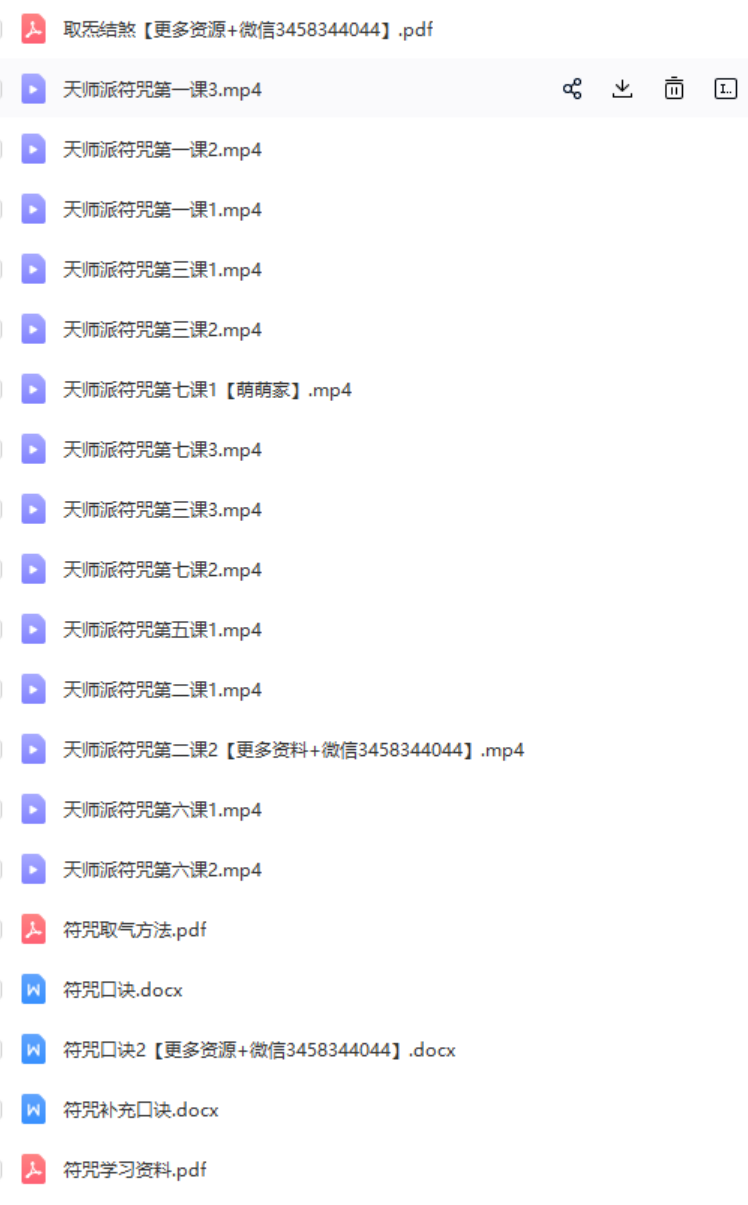
Task: View 符咒学习资料.pdf
Action: [x=134, y=1170]
